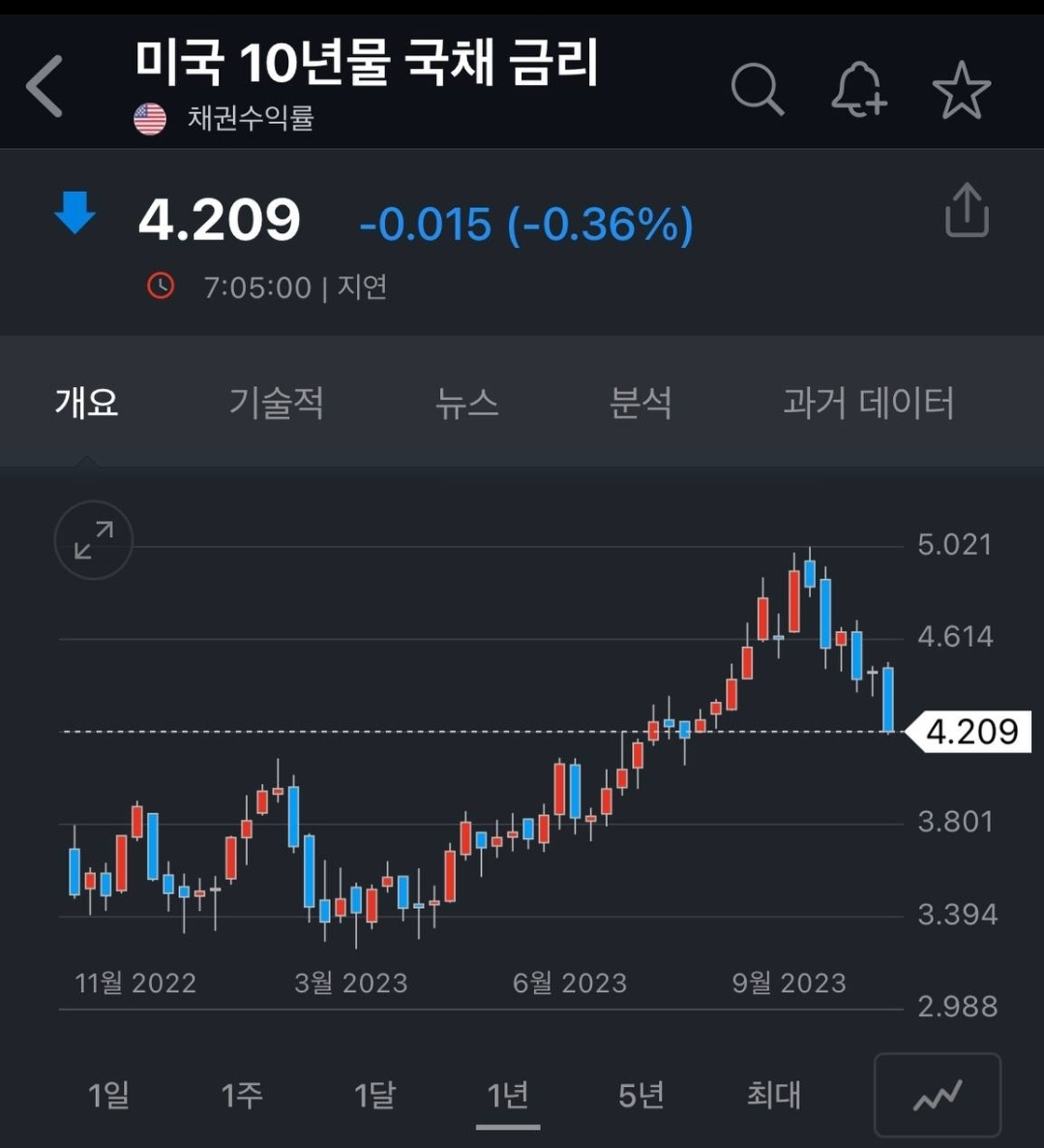
Task: Go back using the arrow icon
Action: [45, 87]
